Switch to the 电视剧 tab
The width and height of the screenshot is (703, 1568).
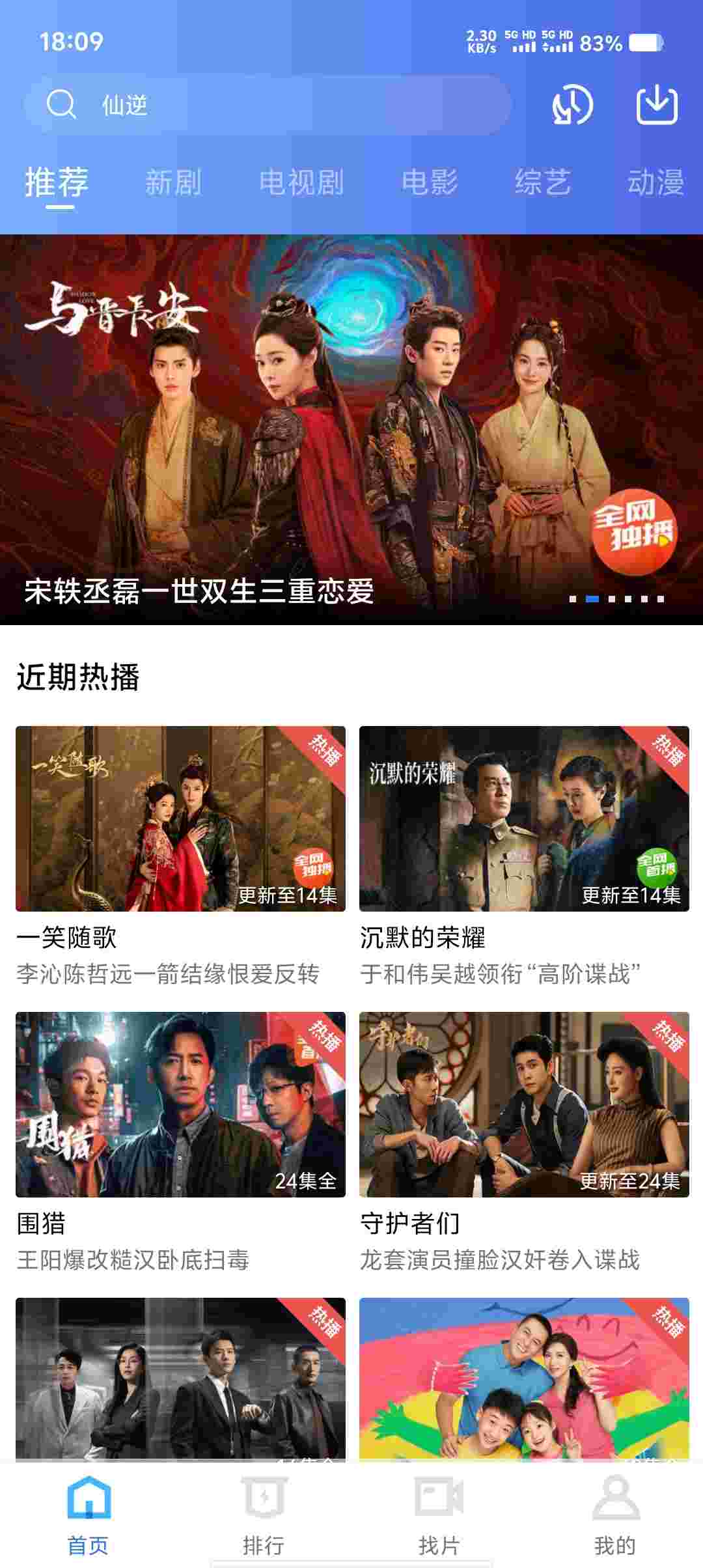click(x=301, y=182)
